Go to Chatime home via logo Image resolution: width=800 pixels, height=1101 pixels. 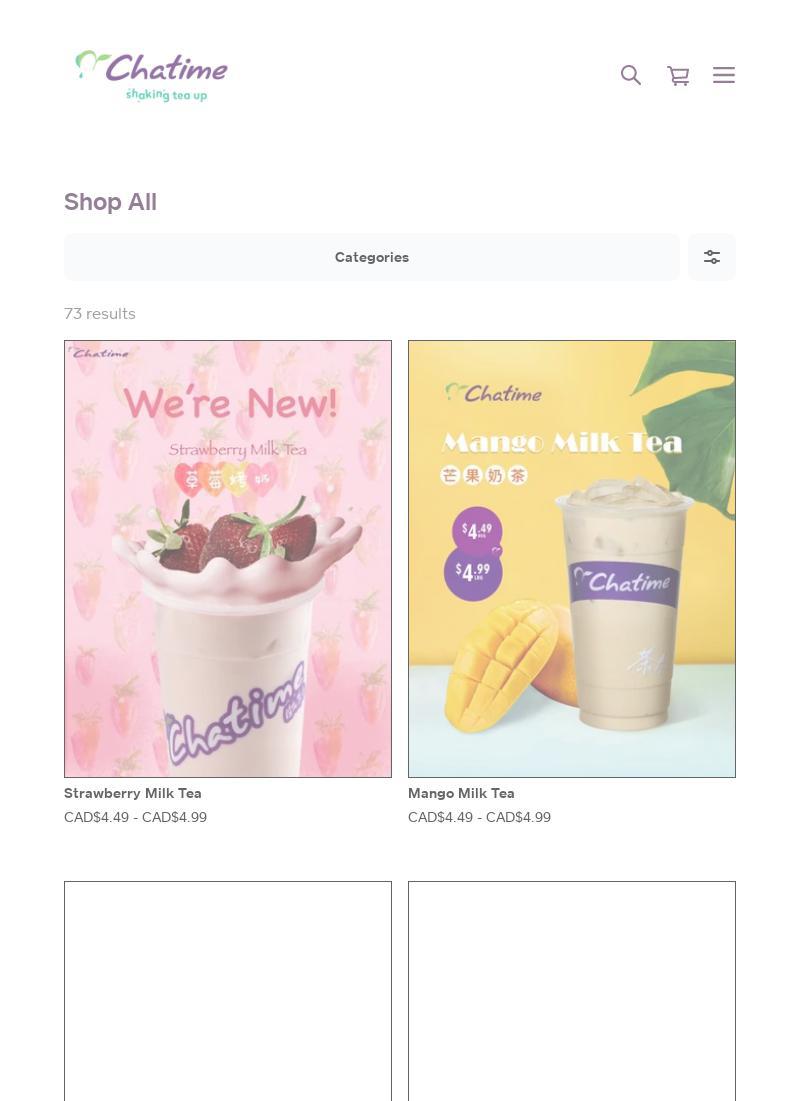(x=152, y=76)
